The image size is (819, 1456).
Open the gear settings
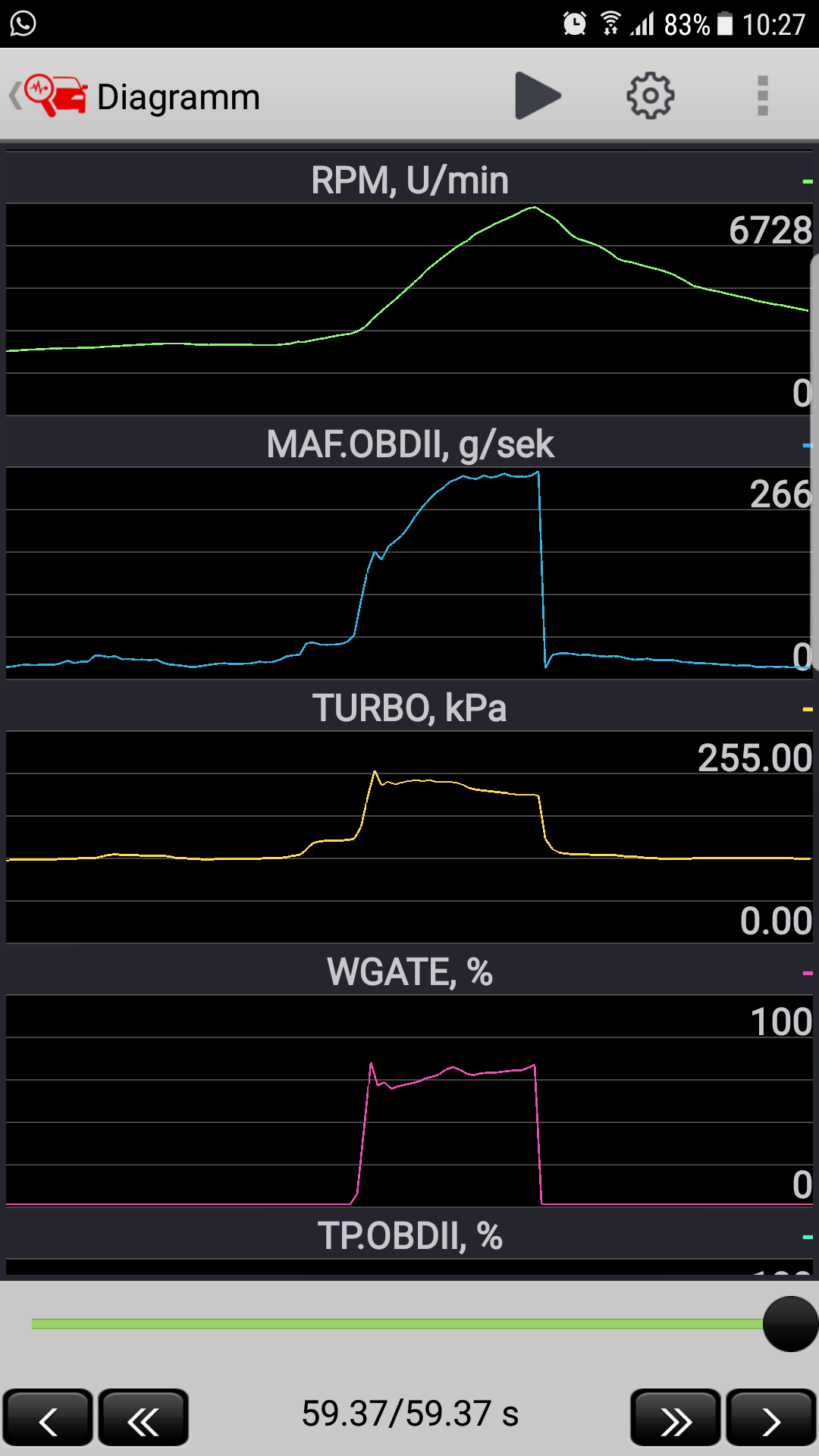pos(650,96)
